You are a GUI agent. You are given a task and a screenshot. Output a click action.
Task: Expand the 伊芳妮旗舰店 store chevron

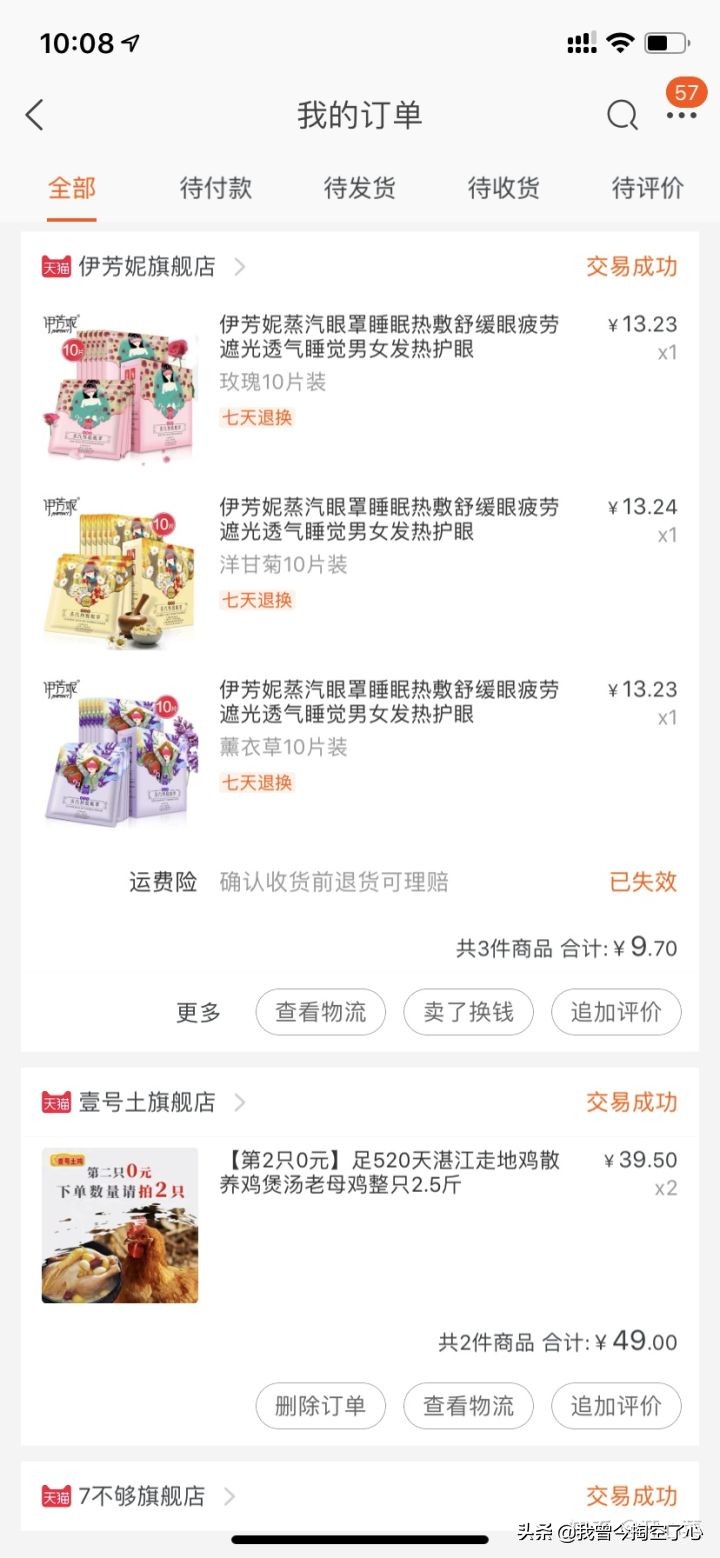239,267
